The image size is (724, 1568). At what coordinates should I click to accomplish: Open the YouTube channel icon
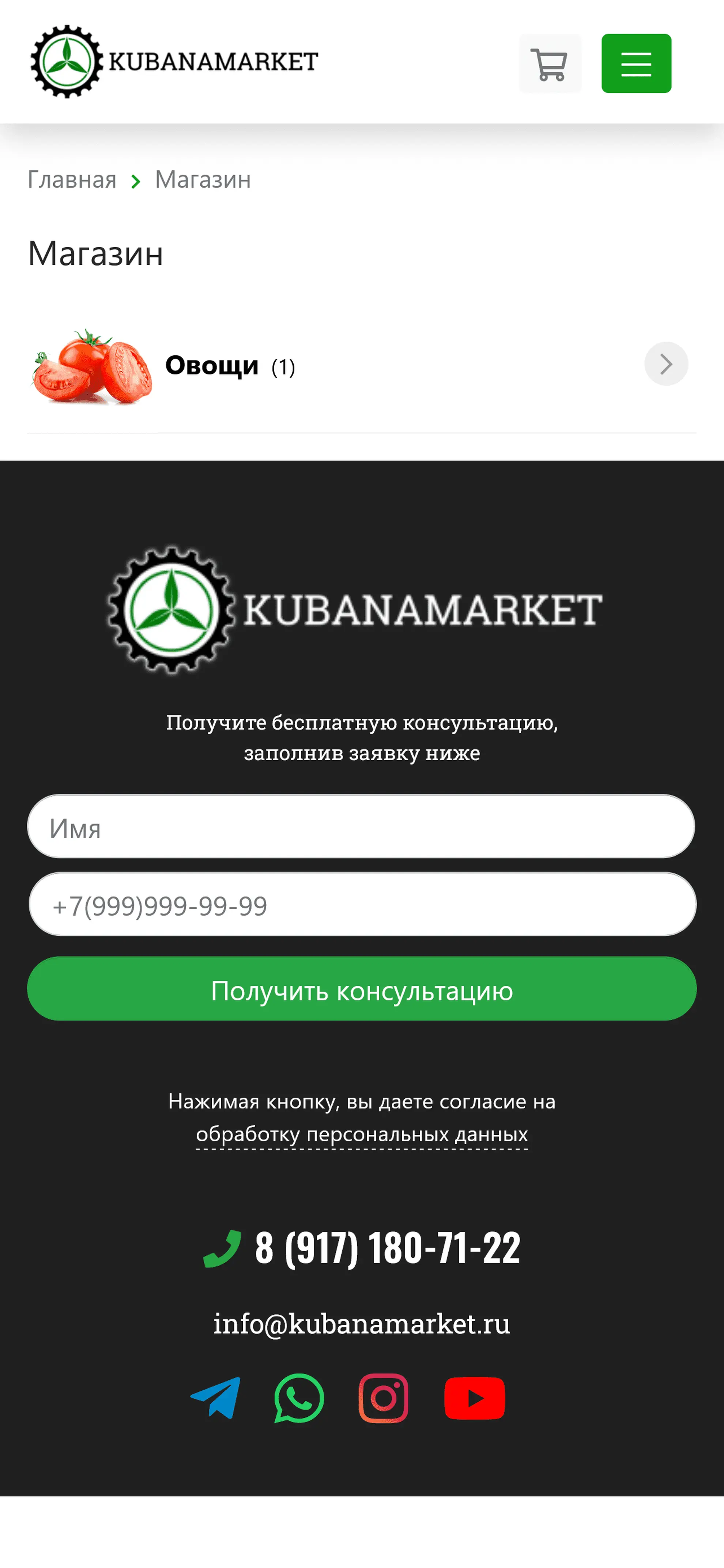point(474,1398)
